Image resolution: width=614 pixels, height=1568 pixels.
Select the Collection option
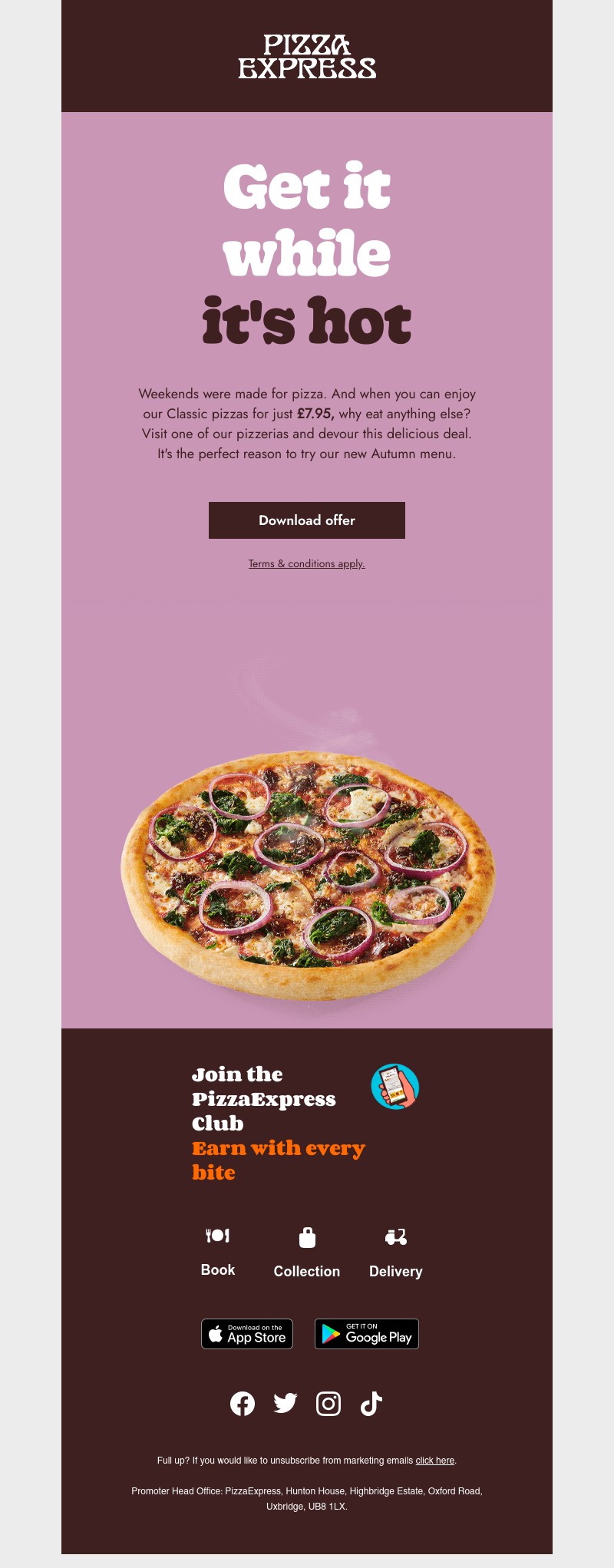pos(307,1253)
